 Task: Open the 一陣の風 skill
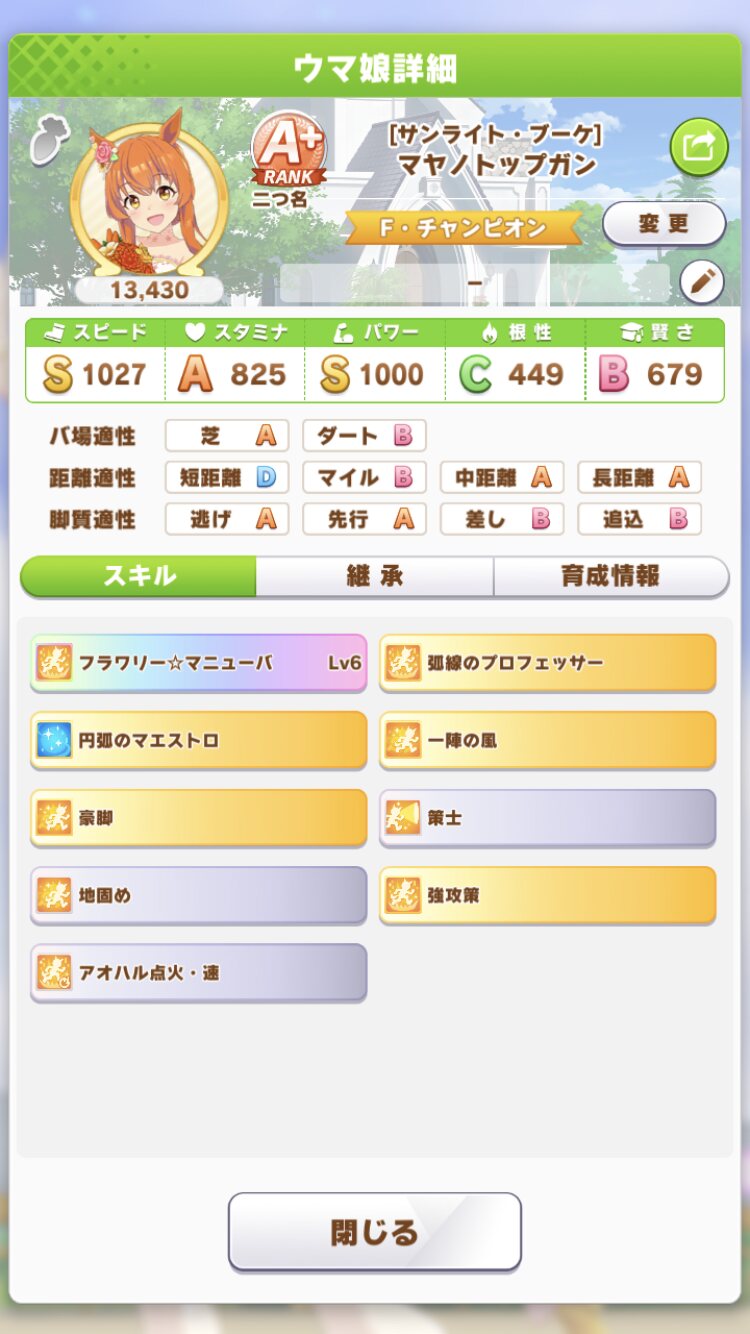[x=547, y=740]
